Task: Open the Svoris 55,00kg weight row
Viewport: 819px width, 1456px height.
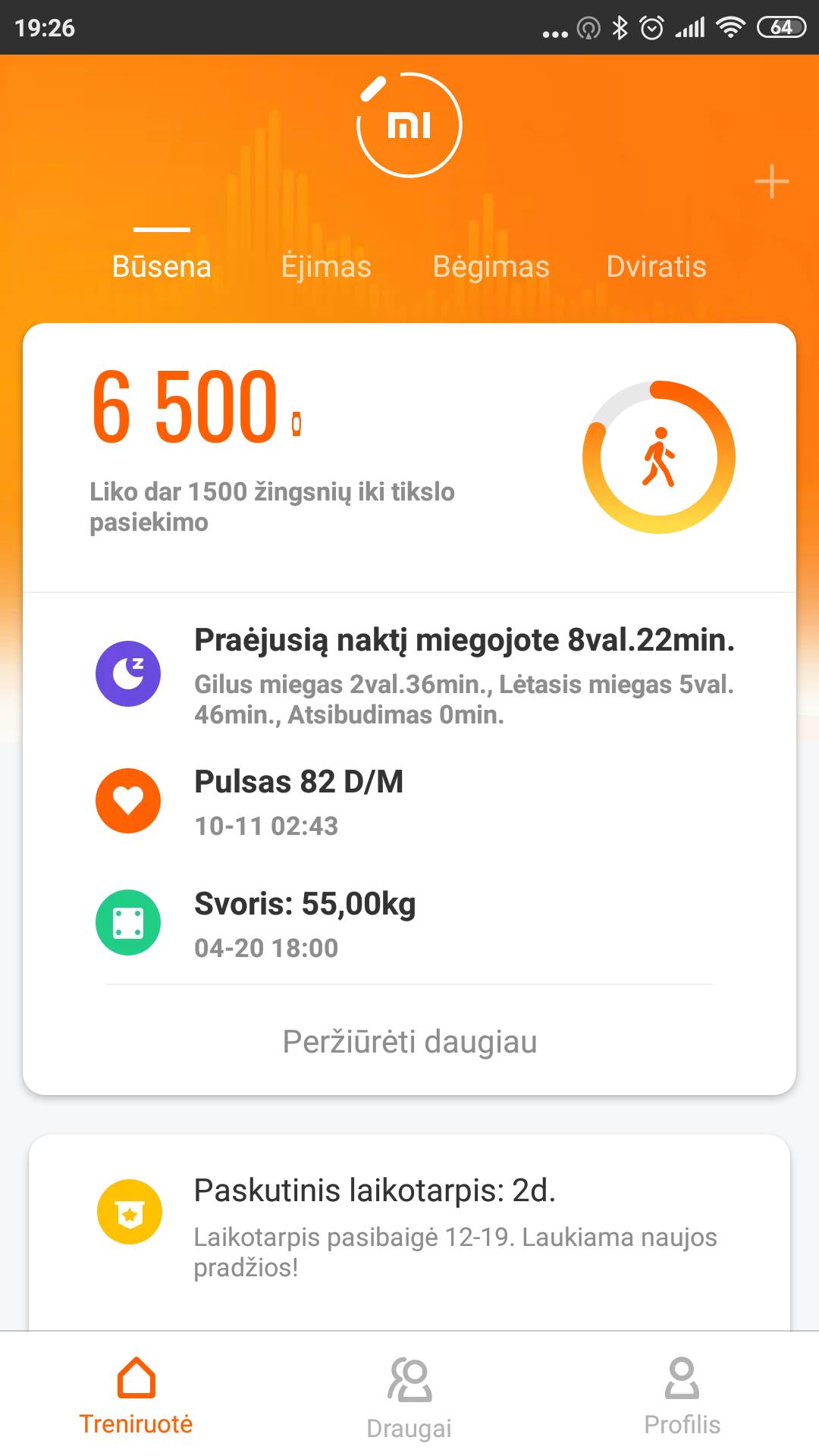Action: [x=409, y=924]
